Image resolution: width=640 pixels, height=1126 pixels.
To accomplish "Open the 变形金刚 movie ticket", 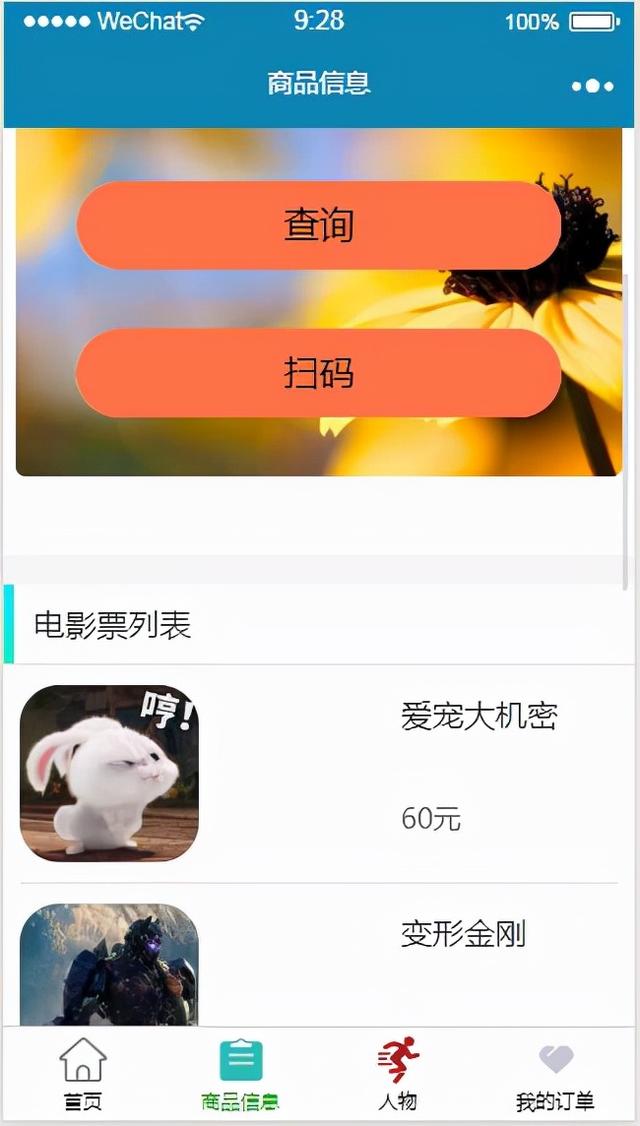I will click(318, 960).
